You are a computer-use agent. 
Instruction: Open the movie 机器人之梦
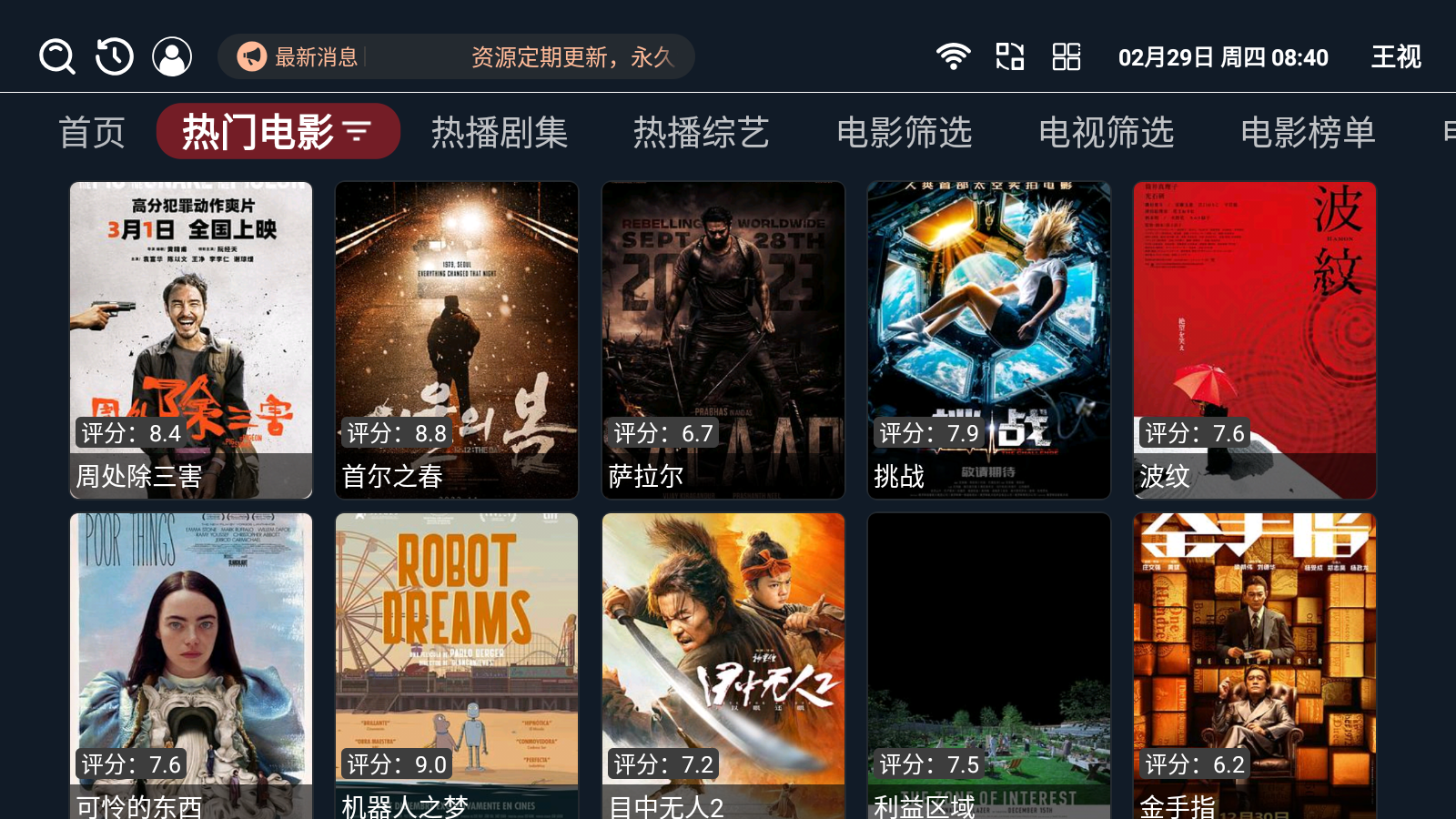457,664
